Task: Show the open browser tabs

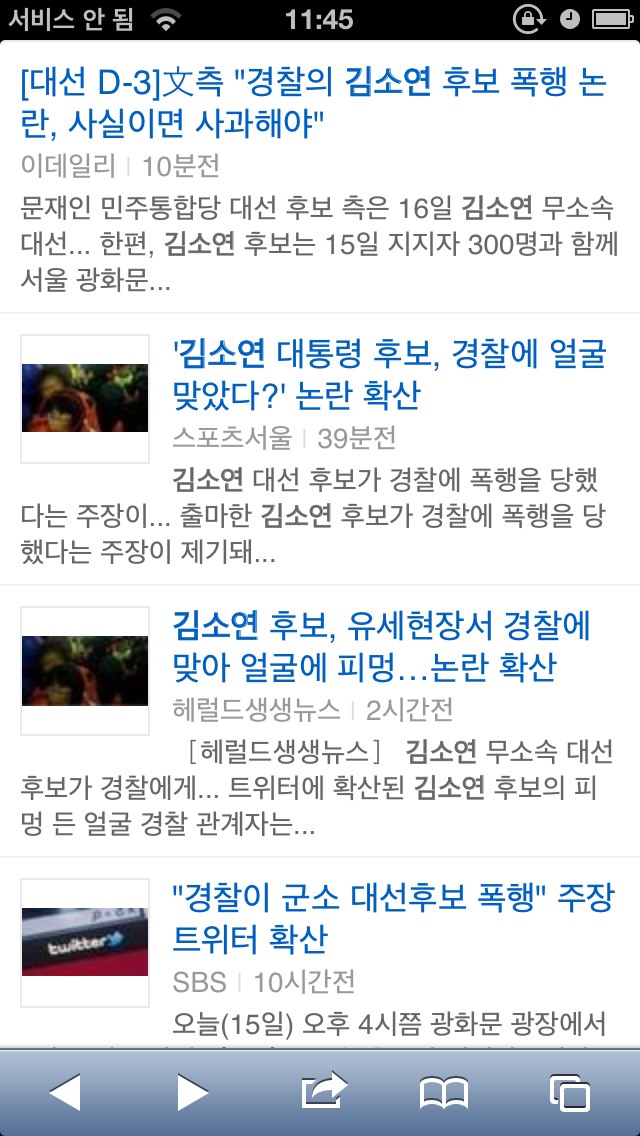Action: [x=570, y=1092]
